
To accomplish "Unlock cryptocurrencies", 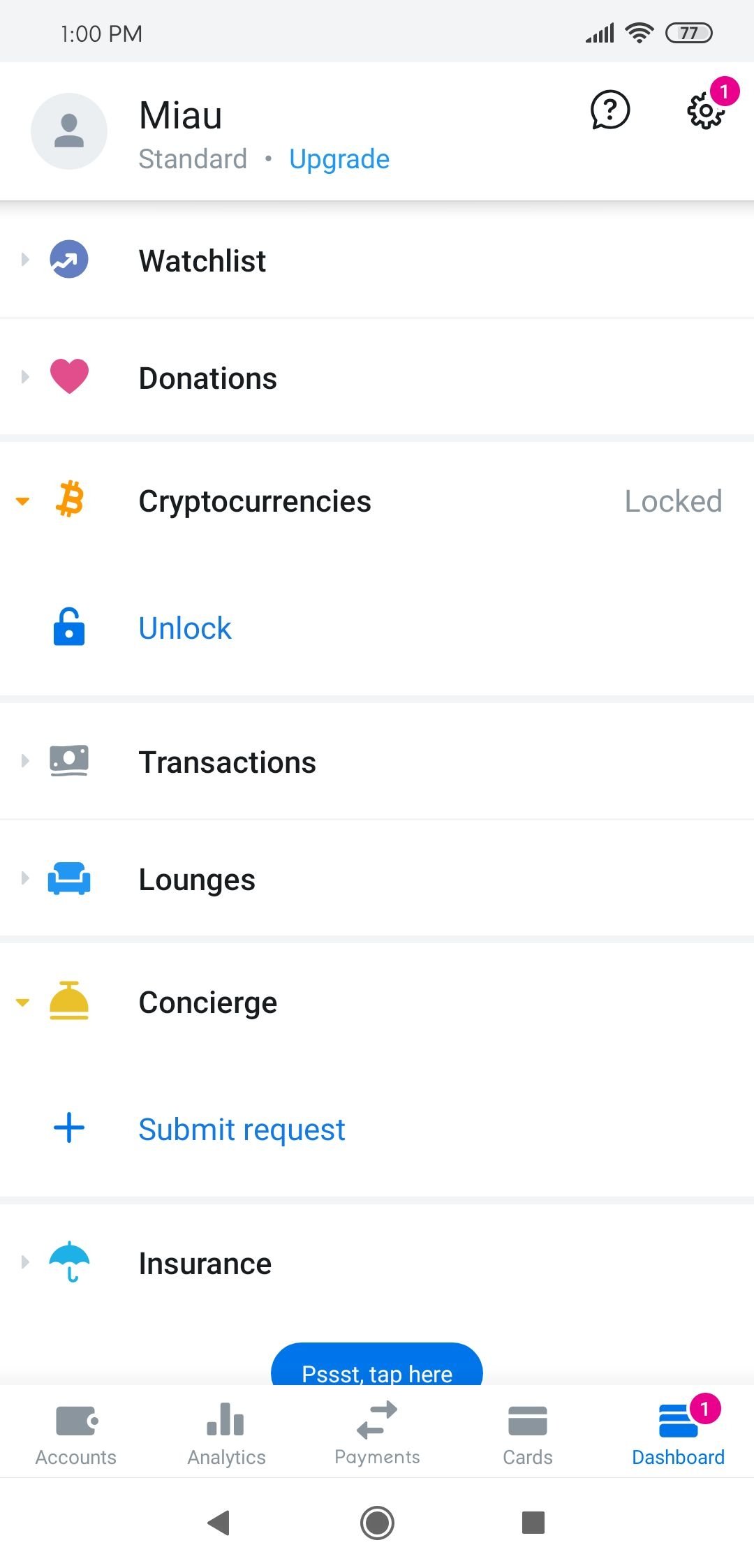I will 377,628.
